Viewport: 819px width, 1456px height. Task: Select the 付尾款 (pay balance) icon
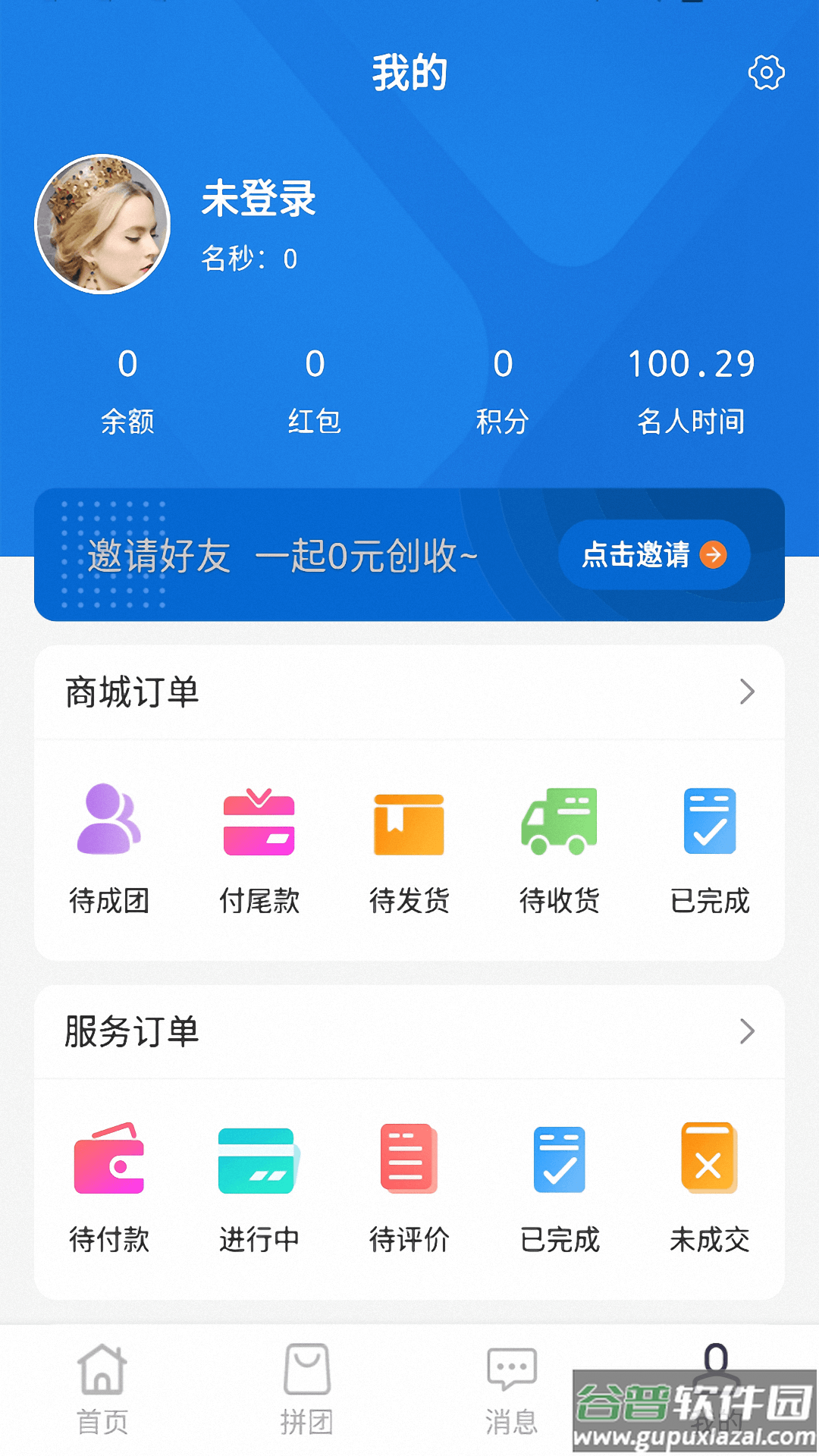(x=259, y=826)
